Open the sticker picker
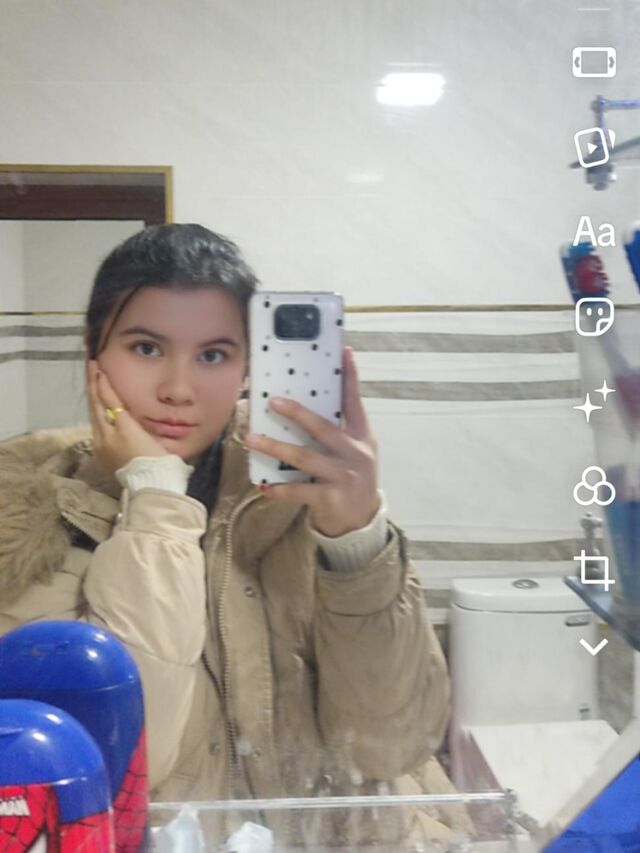The image size is (640, 853). click(594, 317)
